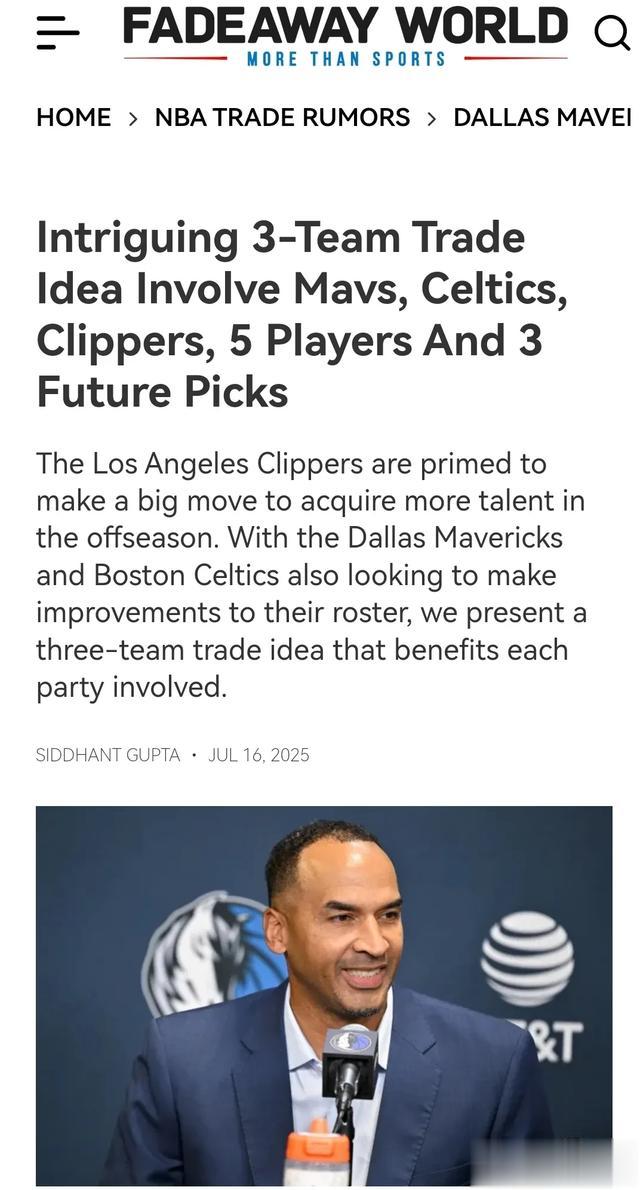The width and height of the screenshot is (640, 1190).
Task: Open the hamburger menu
Action: point(57,33)
